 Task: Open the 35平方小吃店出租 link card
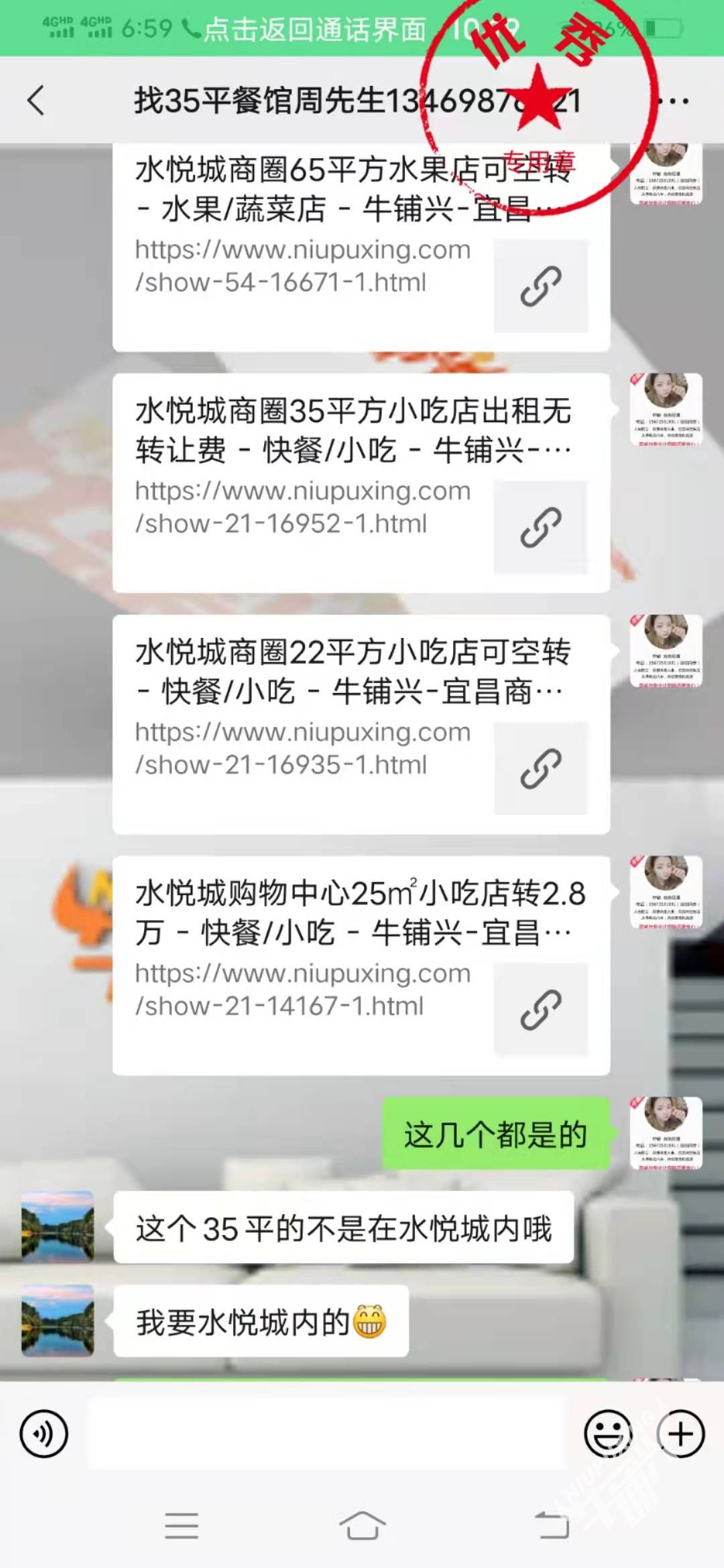tap(361, 482)
